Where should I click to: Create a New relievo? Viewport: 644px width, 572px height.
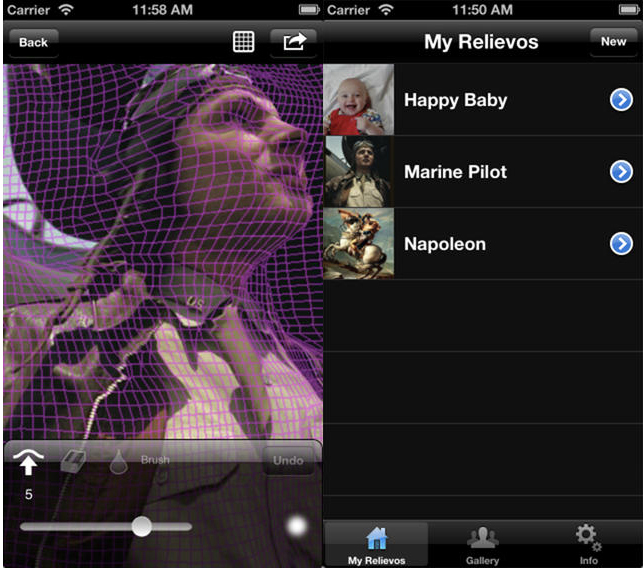(x=613, y=42)
